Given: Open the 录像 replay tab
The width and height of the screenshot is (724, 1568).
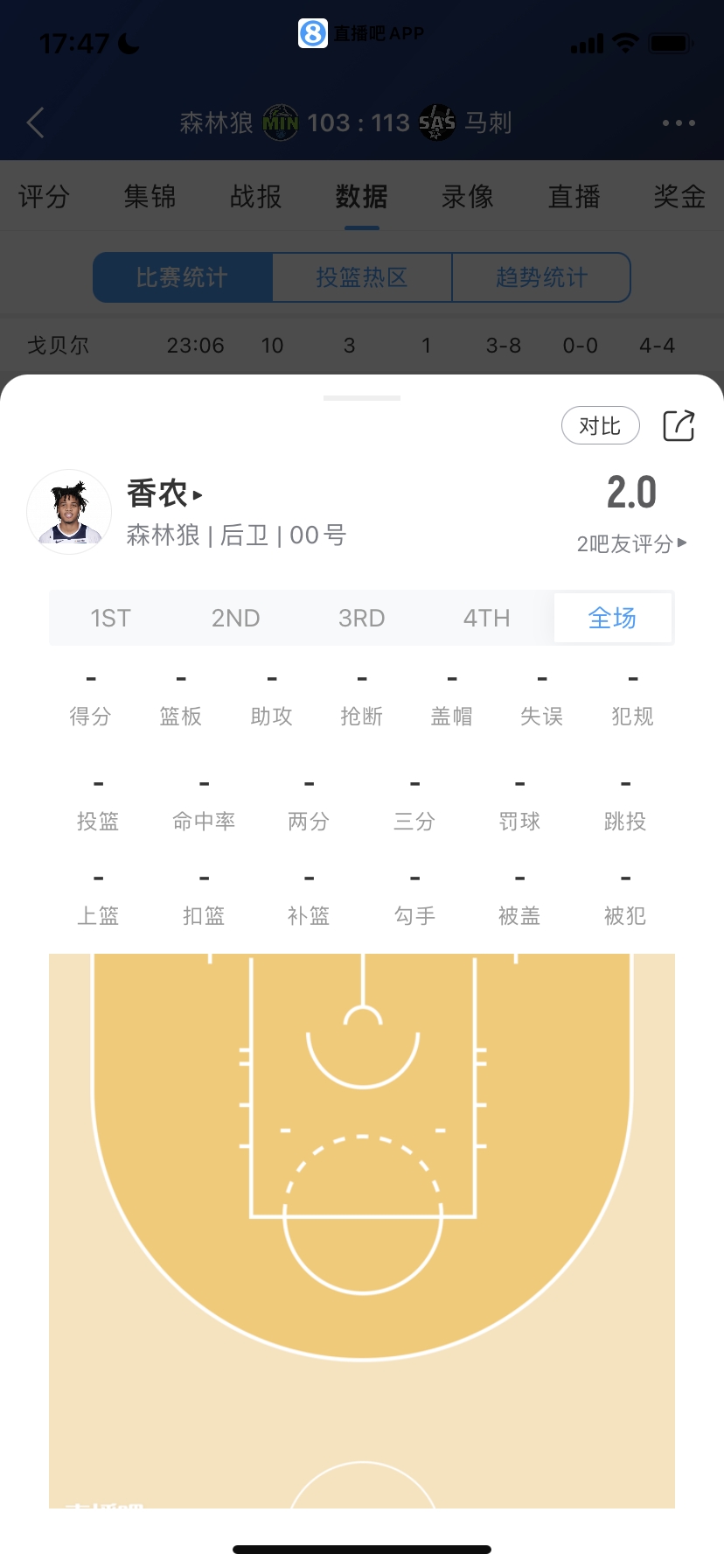Looking at the screenshot, I should (468, 197).
